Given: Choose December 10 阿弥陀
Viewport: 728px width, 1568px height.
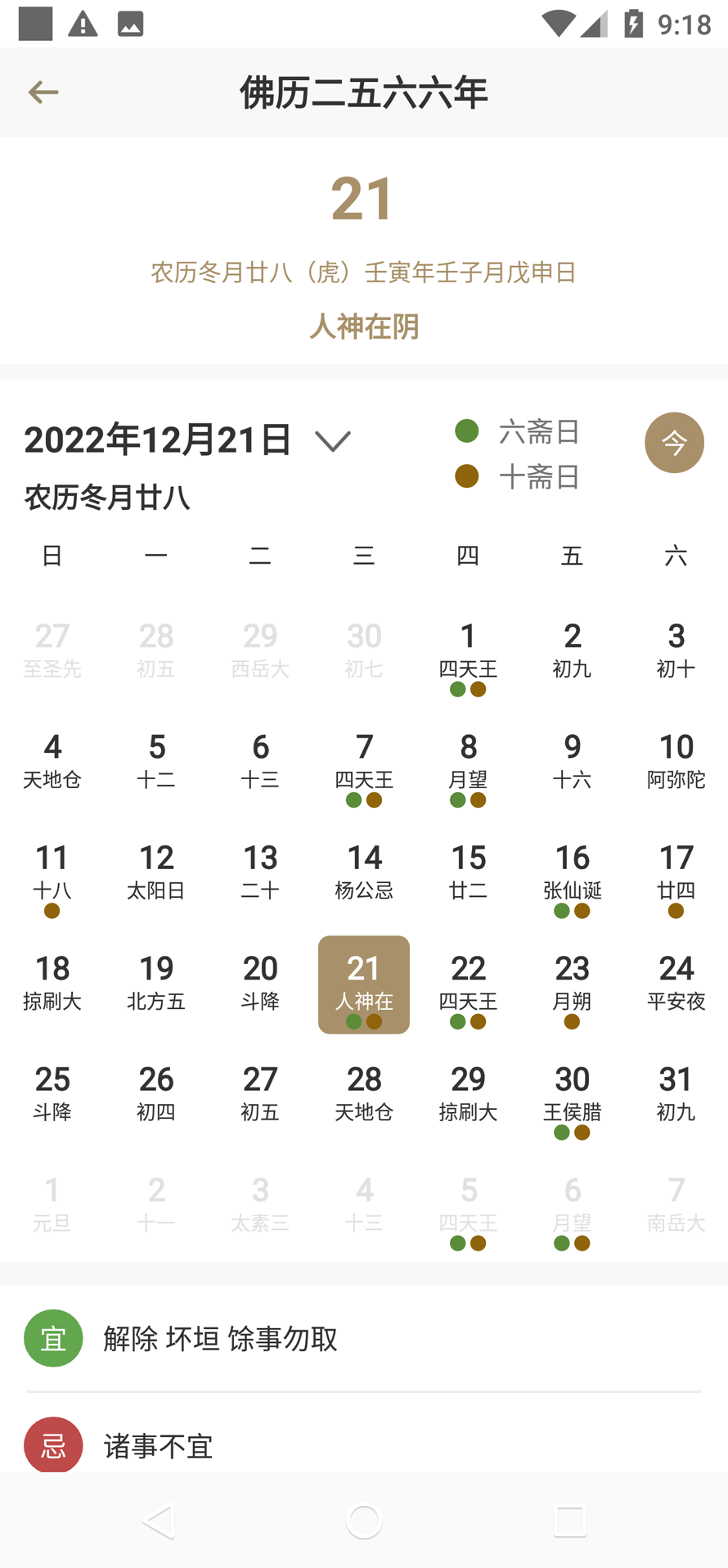Looking at the screenshot, I should tap(676, 763).
